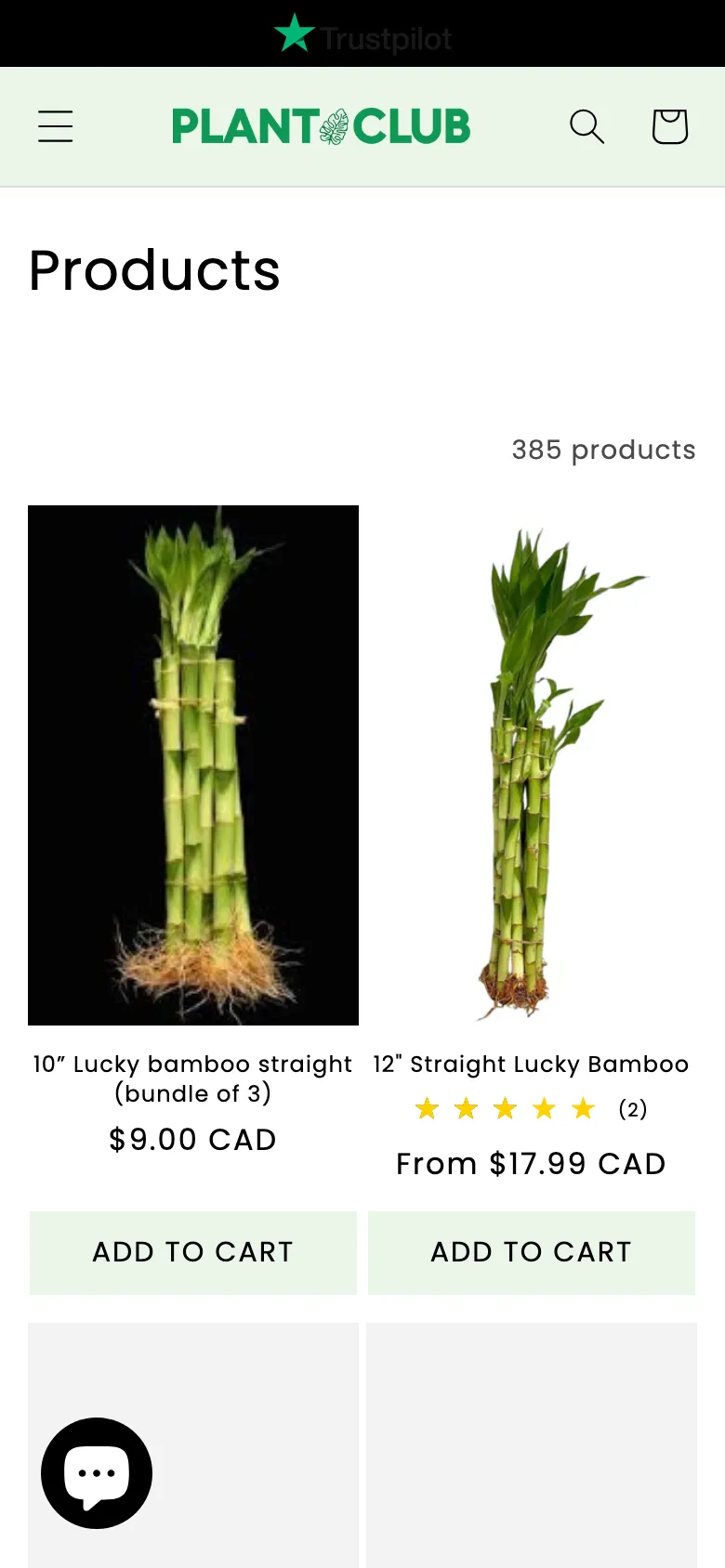The width and height of the screenshot is (725, 1568).
Task: Open the Trustpilot reviews banner
Action: tap(362, 35)
